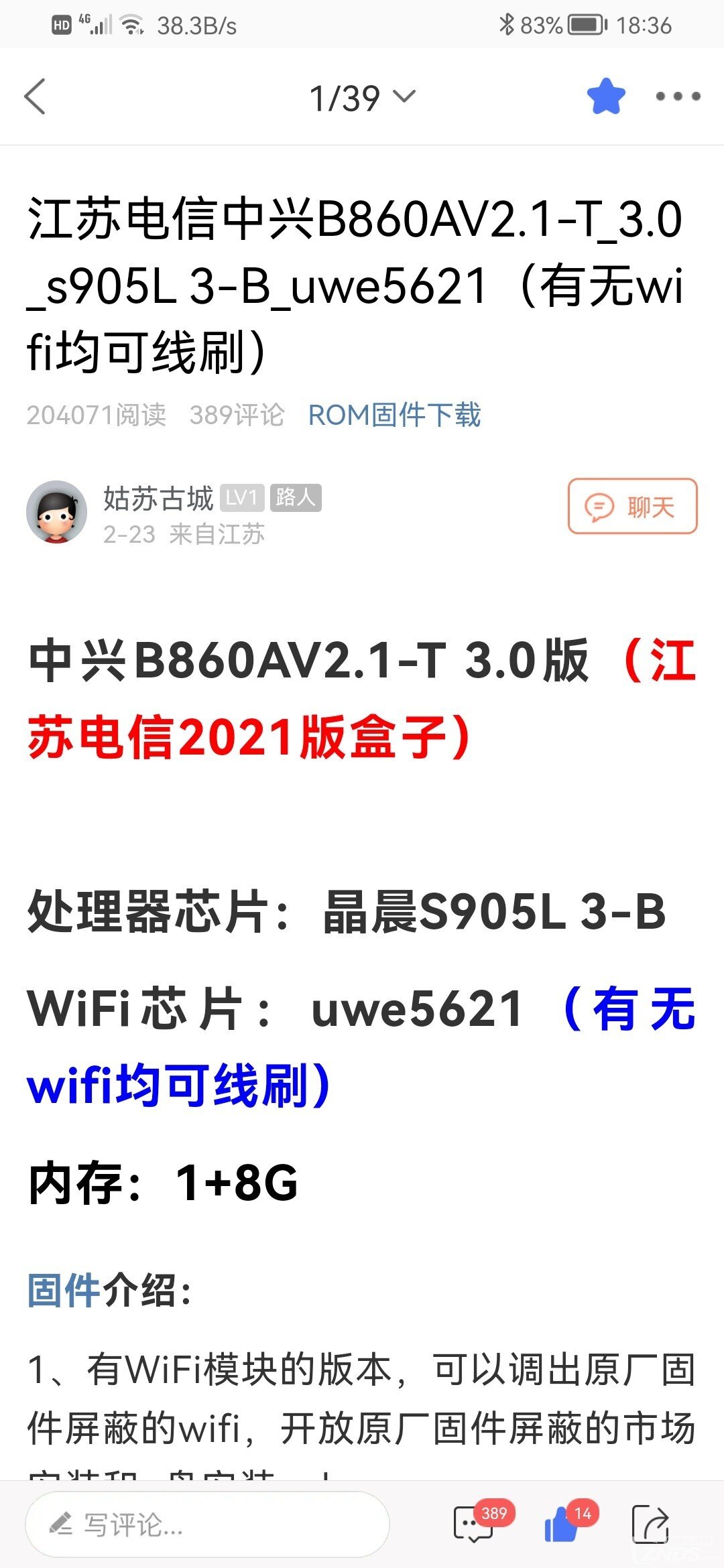Toggle the blue star favorite icon
Image resolution: width=724 pixels, height=1568 pixels.
click(606, 96)
